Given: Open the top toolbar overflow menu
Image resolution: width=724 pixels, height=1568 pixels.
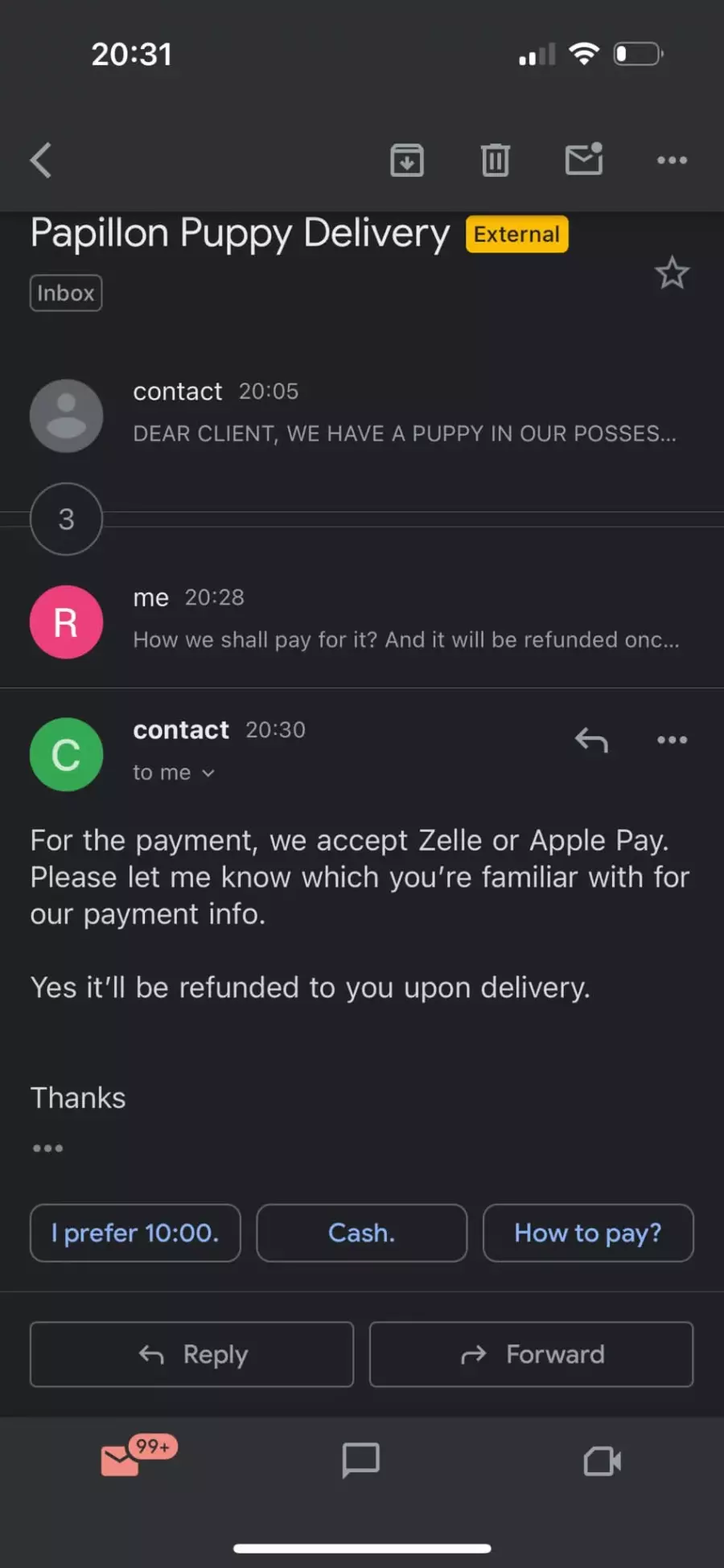Looking at the screenshot, I should click(672, 160).
